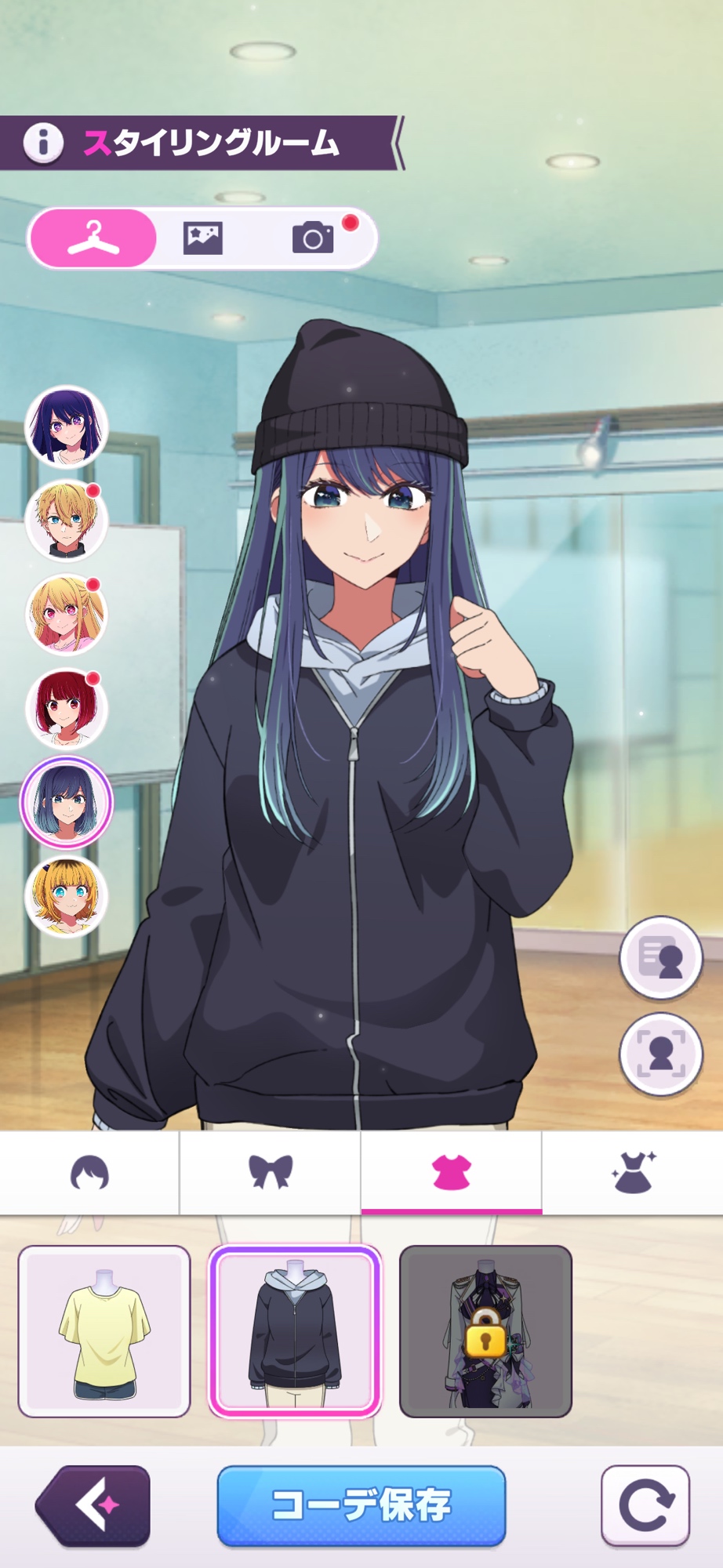Open the character profile list button
This screenshot has height=1568, width=723.
(660, 957)
